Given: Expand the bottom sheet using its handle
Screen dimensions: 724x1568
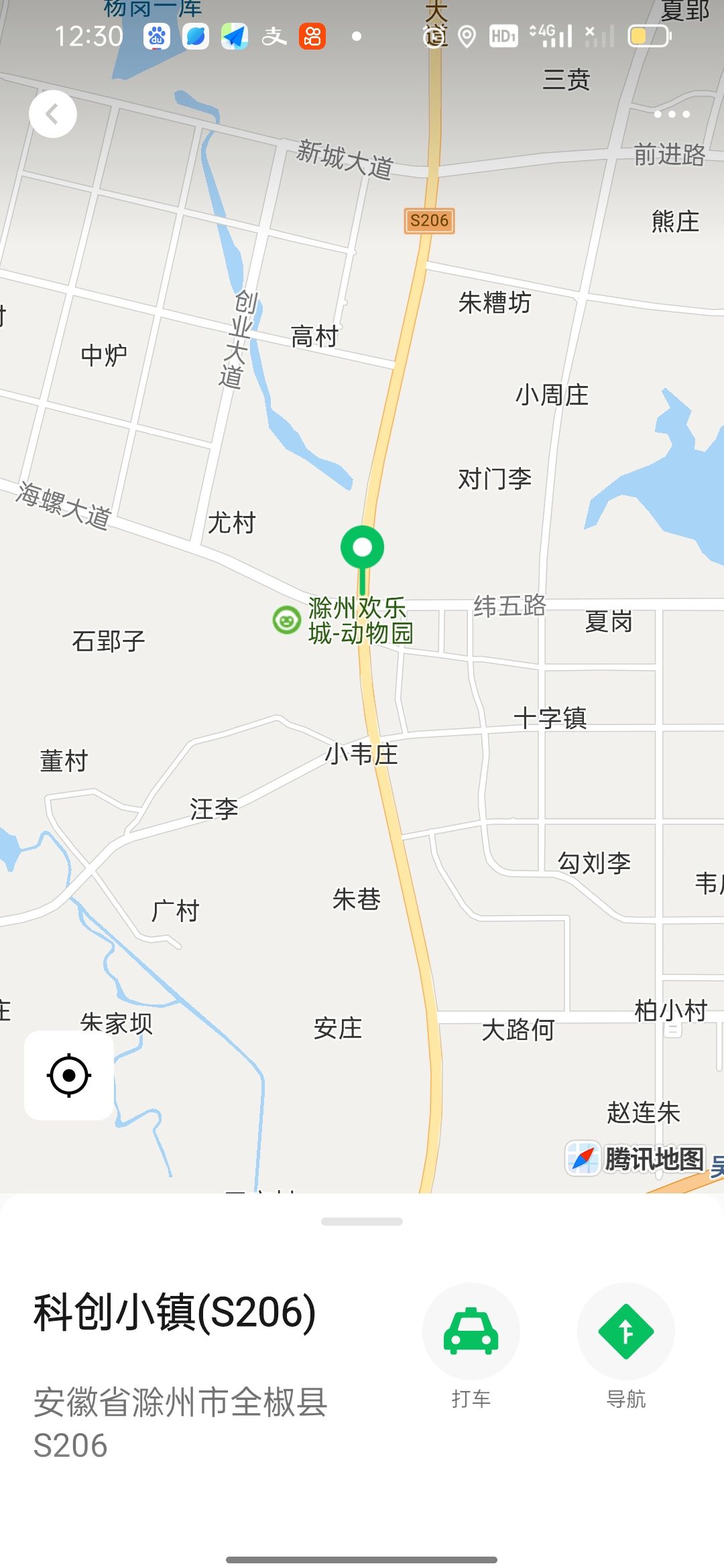Looking at the screenshot, I should click(362, 1222).
